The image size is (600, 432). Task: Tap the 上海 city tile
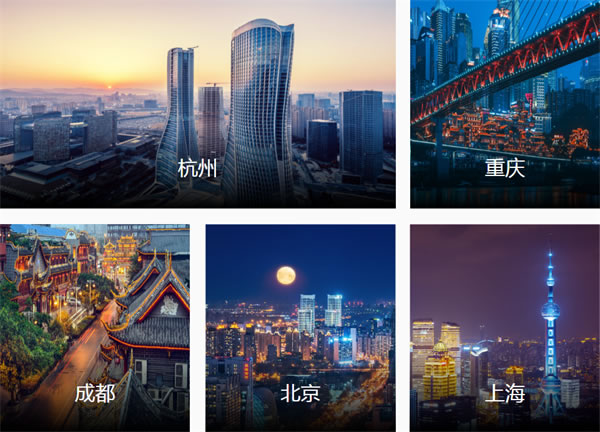click(x=505, y=328)
